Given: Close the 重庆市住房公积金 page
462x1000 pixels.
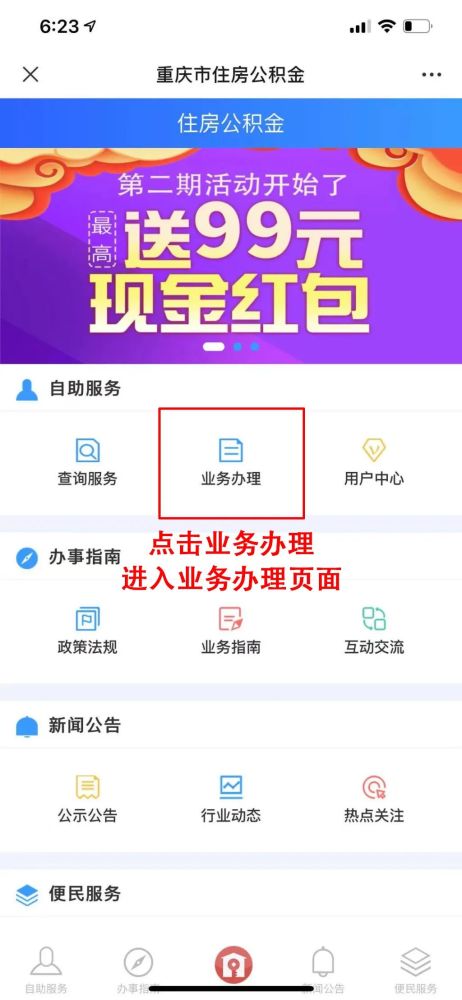Looking at the screenshot, I should coord(30,75).
